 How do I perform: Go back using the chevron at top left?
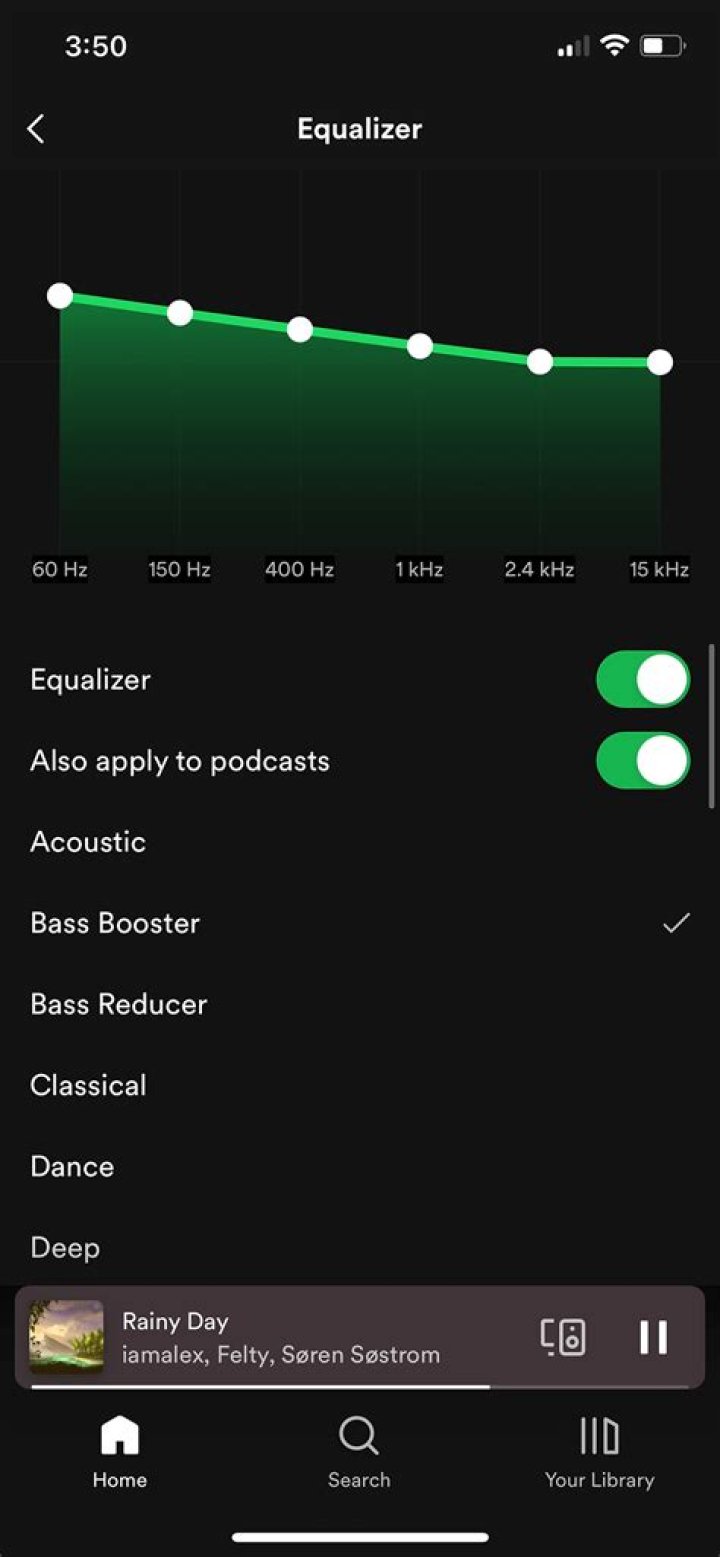point(36,128)
